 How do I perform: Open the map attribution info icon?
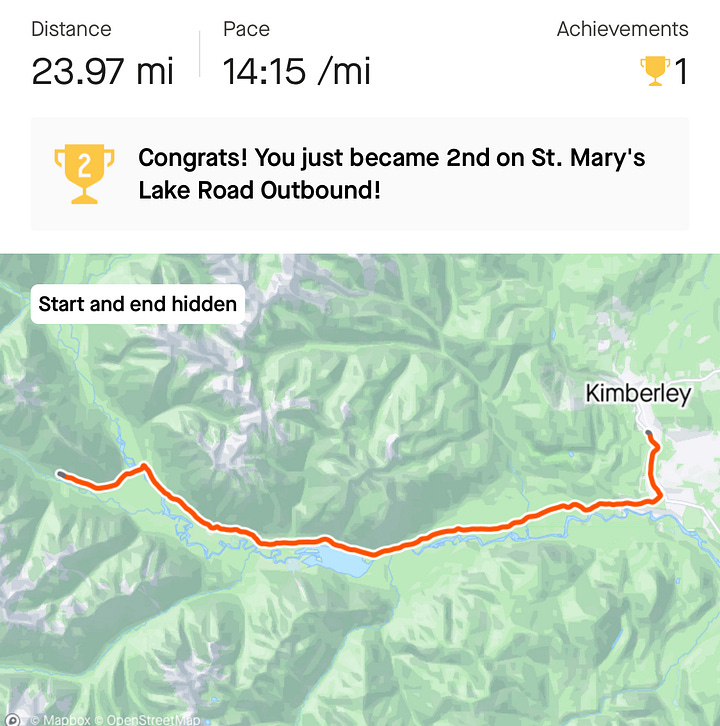12,719
